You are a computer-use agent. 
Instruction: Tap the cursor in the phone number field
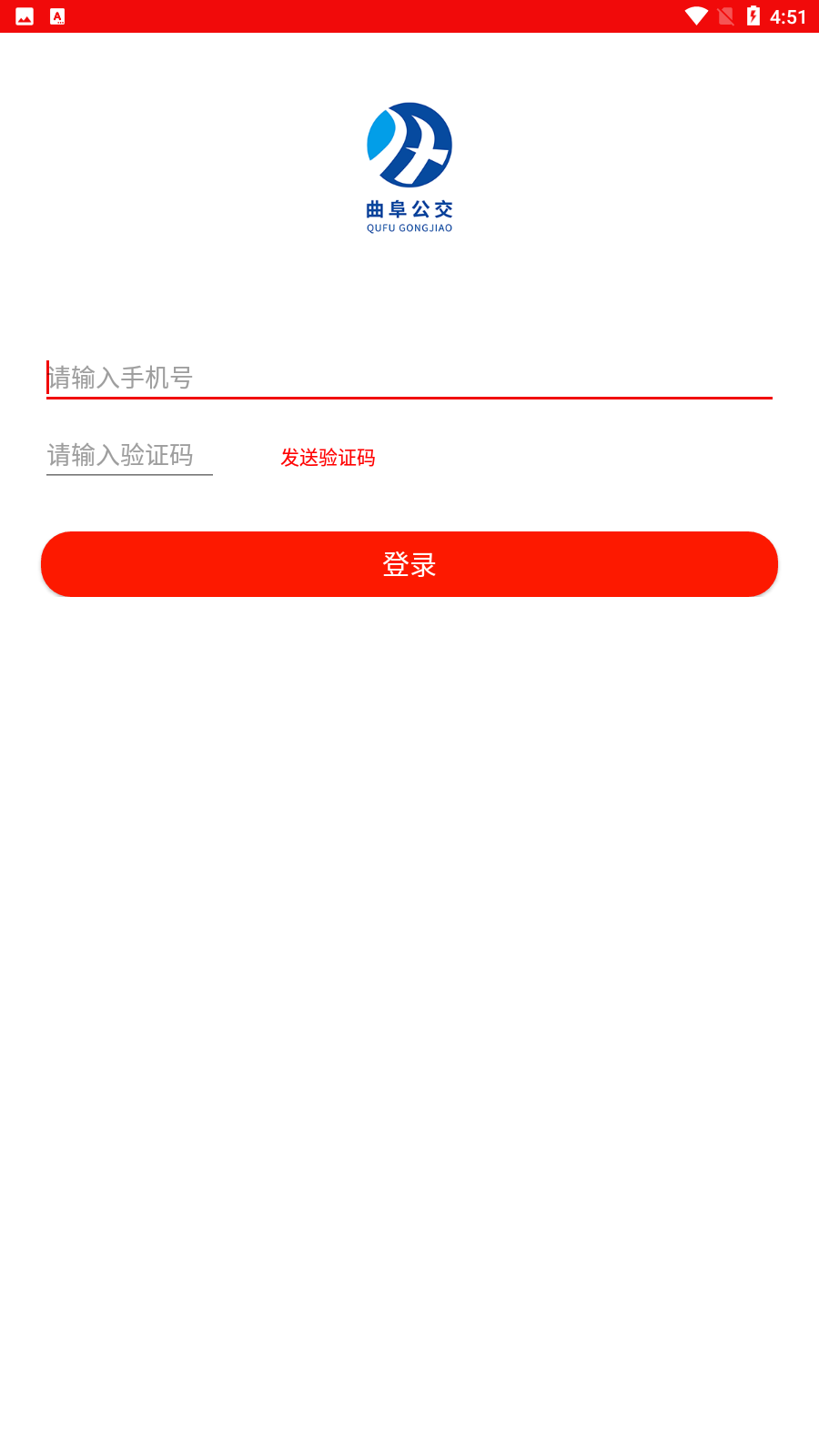tap(48, 376)
